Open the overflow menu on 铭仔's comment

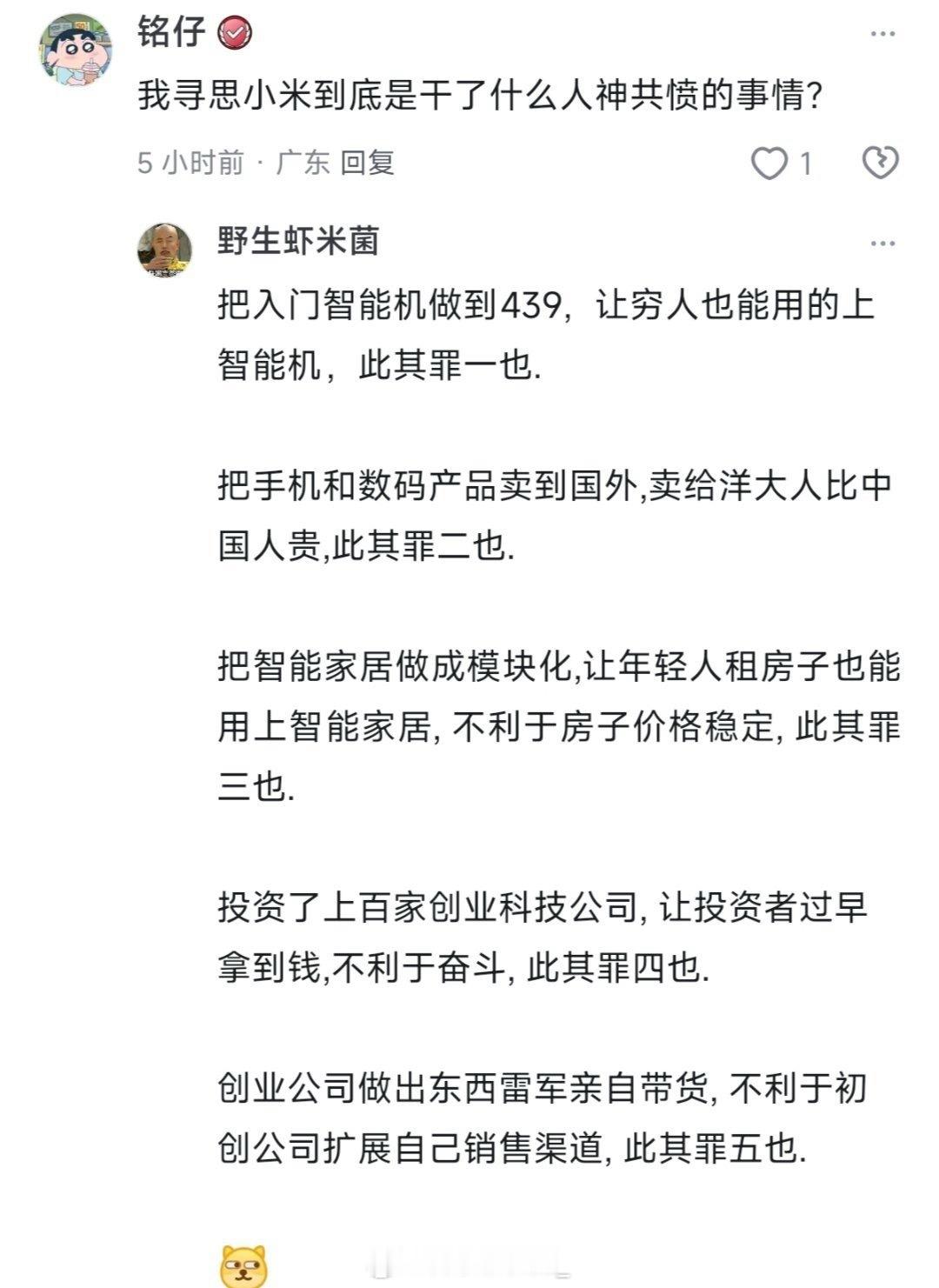click(882, 34)
